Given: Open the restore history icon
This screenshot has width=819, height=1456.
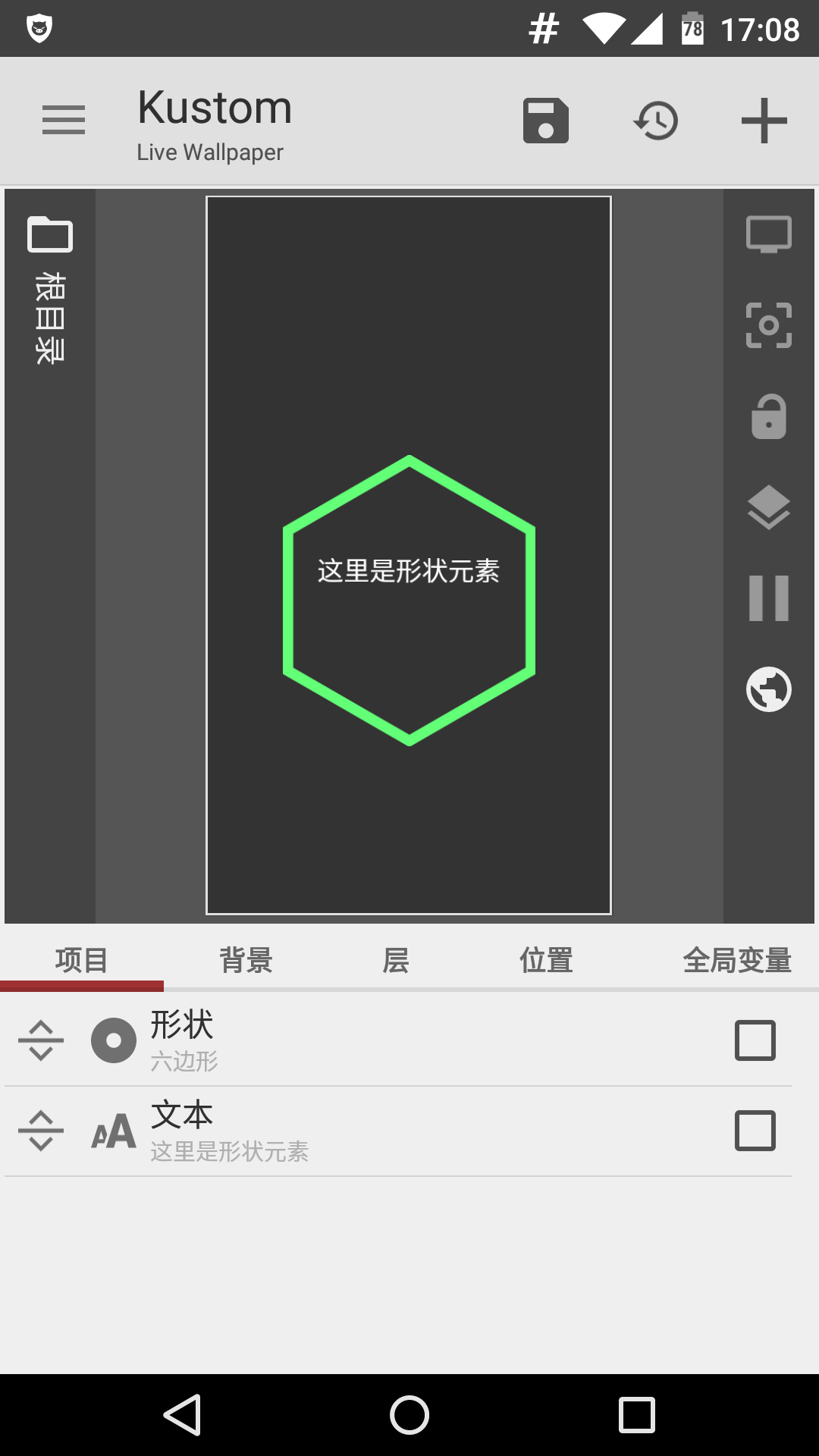Looking at the screenshot, I should (656, 121).
